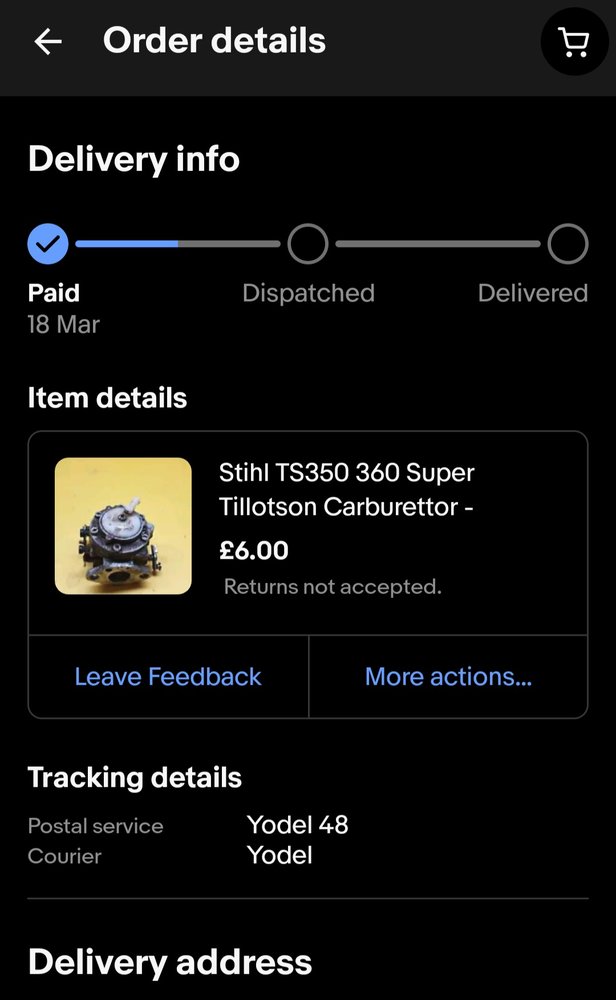Viewport: 616px width, 1000px height.
Task: Tap Leave Feedback for the carburettor
Action: [168, 677]
